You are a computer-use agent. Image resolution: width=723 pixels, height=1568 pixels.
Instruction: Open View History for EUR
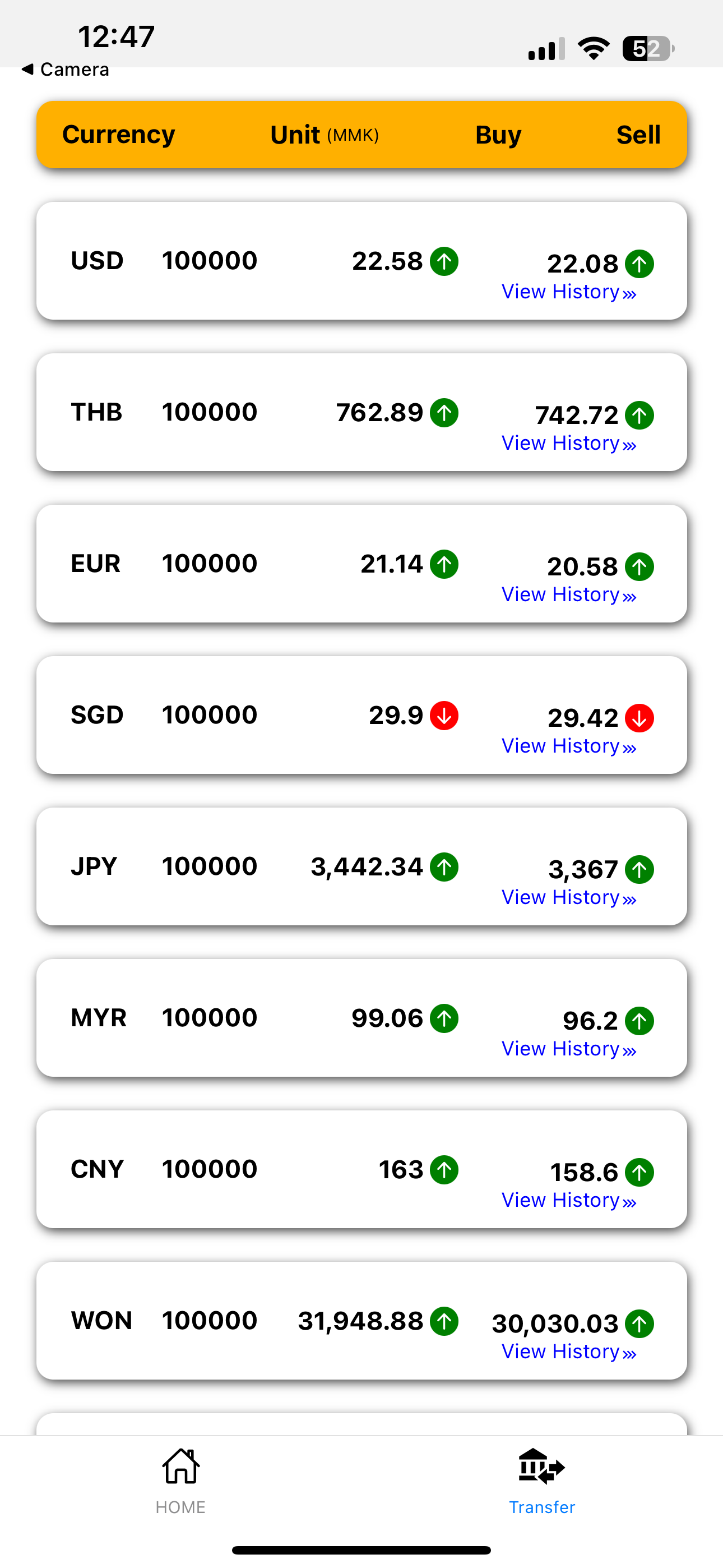(568, 594)
